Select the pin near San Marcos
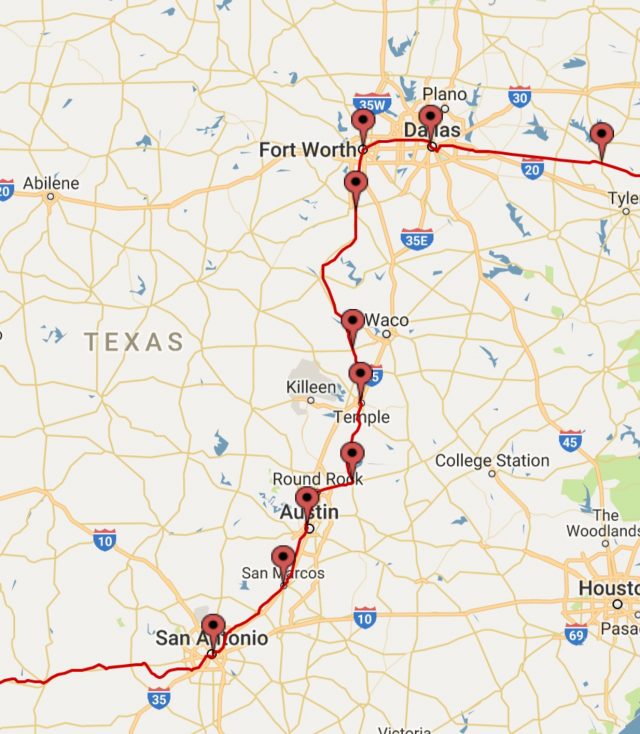The image size is (640, 734). tap(284, 560)
